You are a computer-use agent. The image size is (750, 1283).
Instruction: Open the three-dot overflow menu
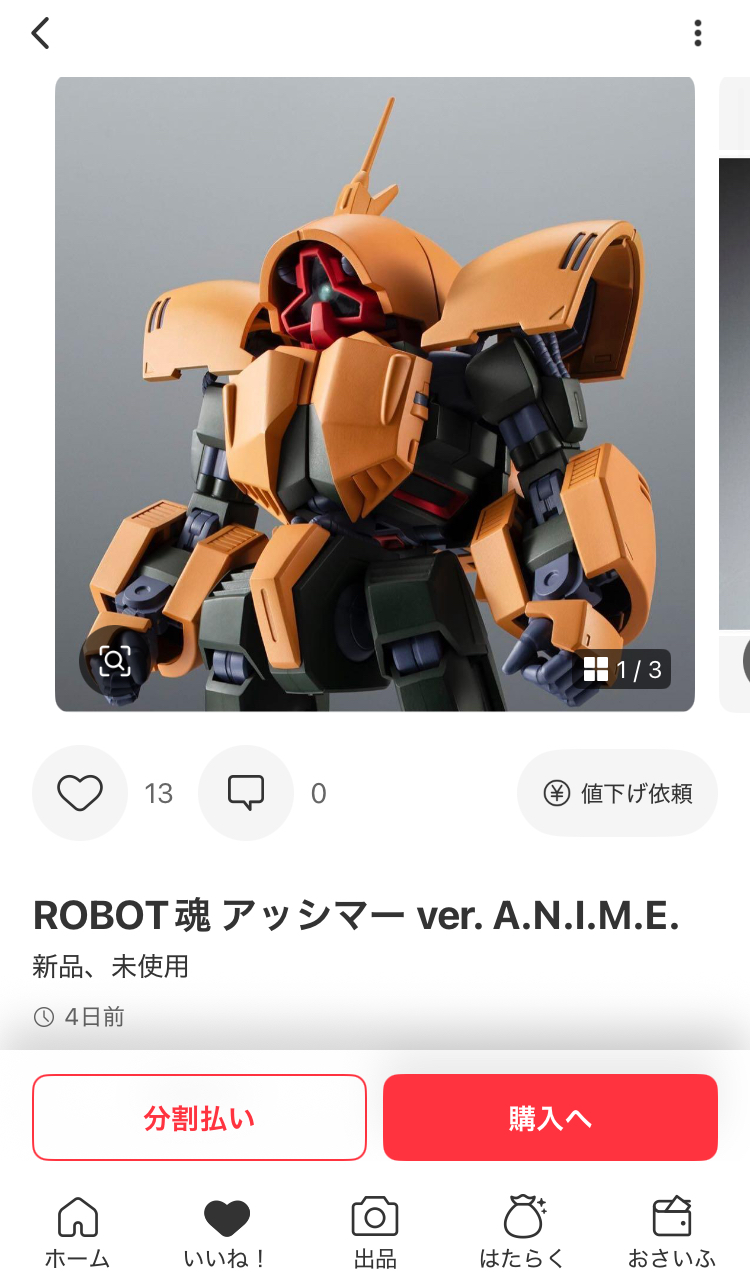point(698,33)
